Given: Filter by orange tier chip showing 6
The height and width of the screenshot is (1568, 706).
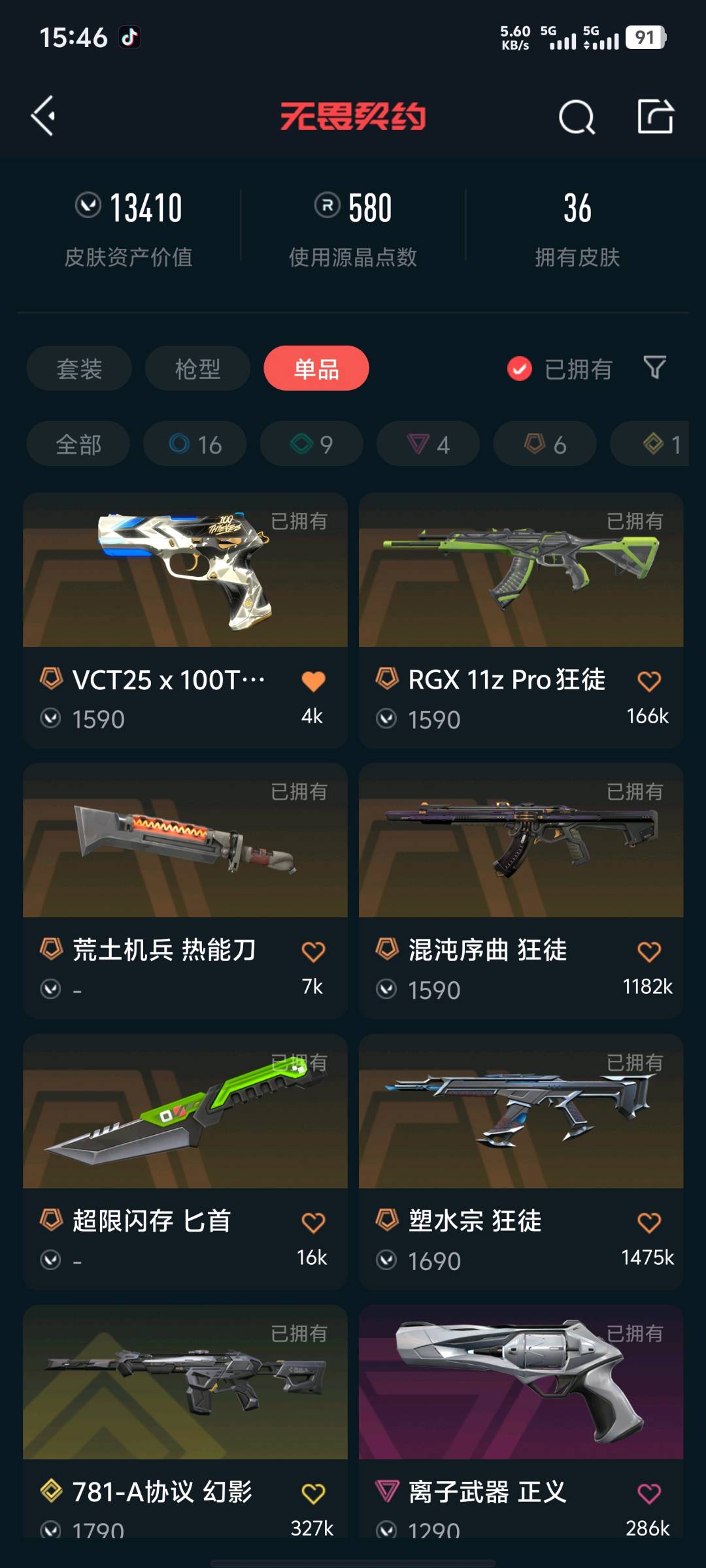Looking at the screenshot, I should click(545, 444).
